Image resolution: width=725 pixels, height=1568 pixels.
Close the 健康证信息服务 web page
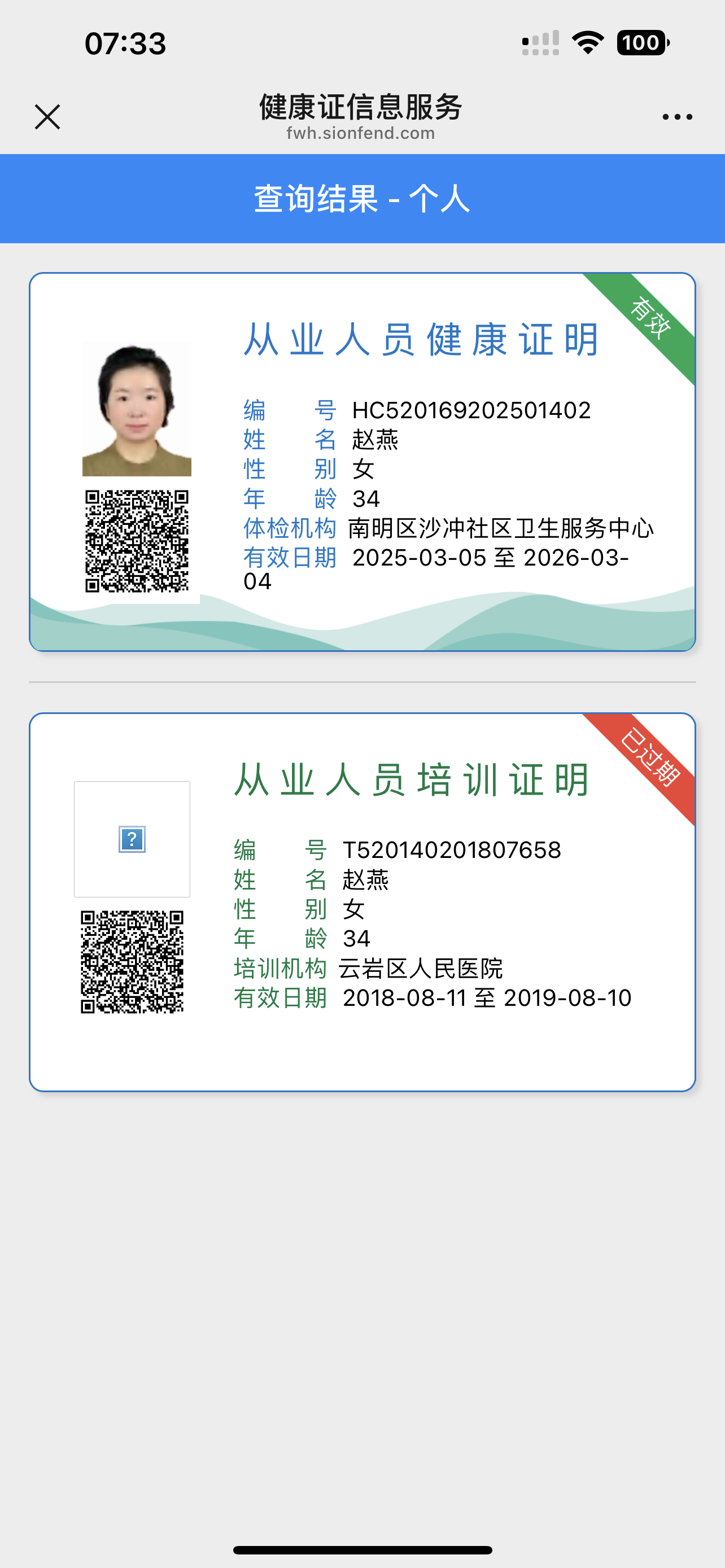(47, 117)
